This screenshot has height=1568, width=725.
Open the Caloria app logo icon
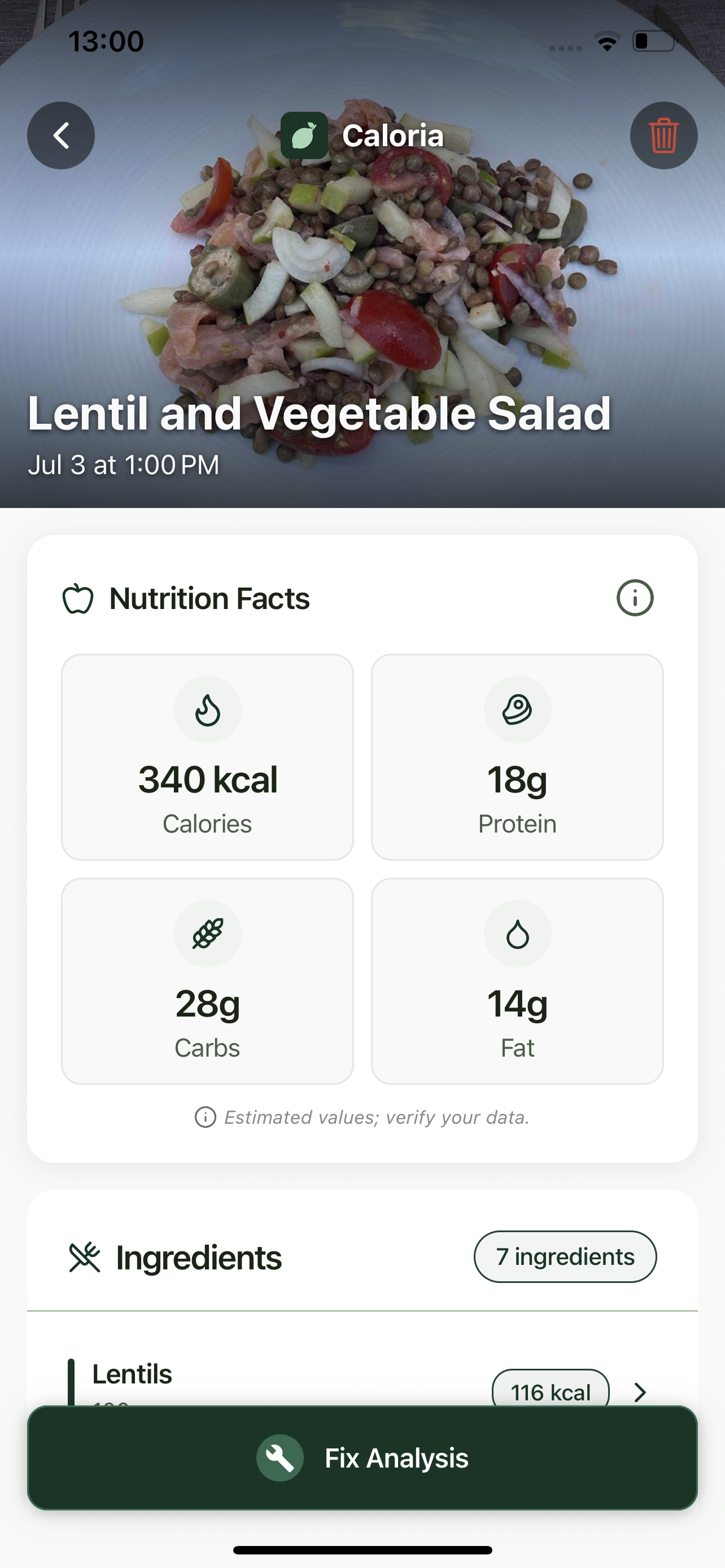305,135
